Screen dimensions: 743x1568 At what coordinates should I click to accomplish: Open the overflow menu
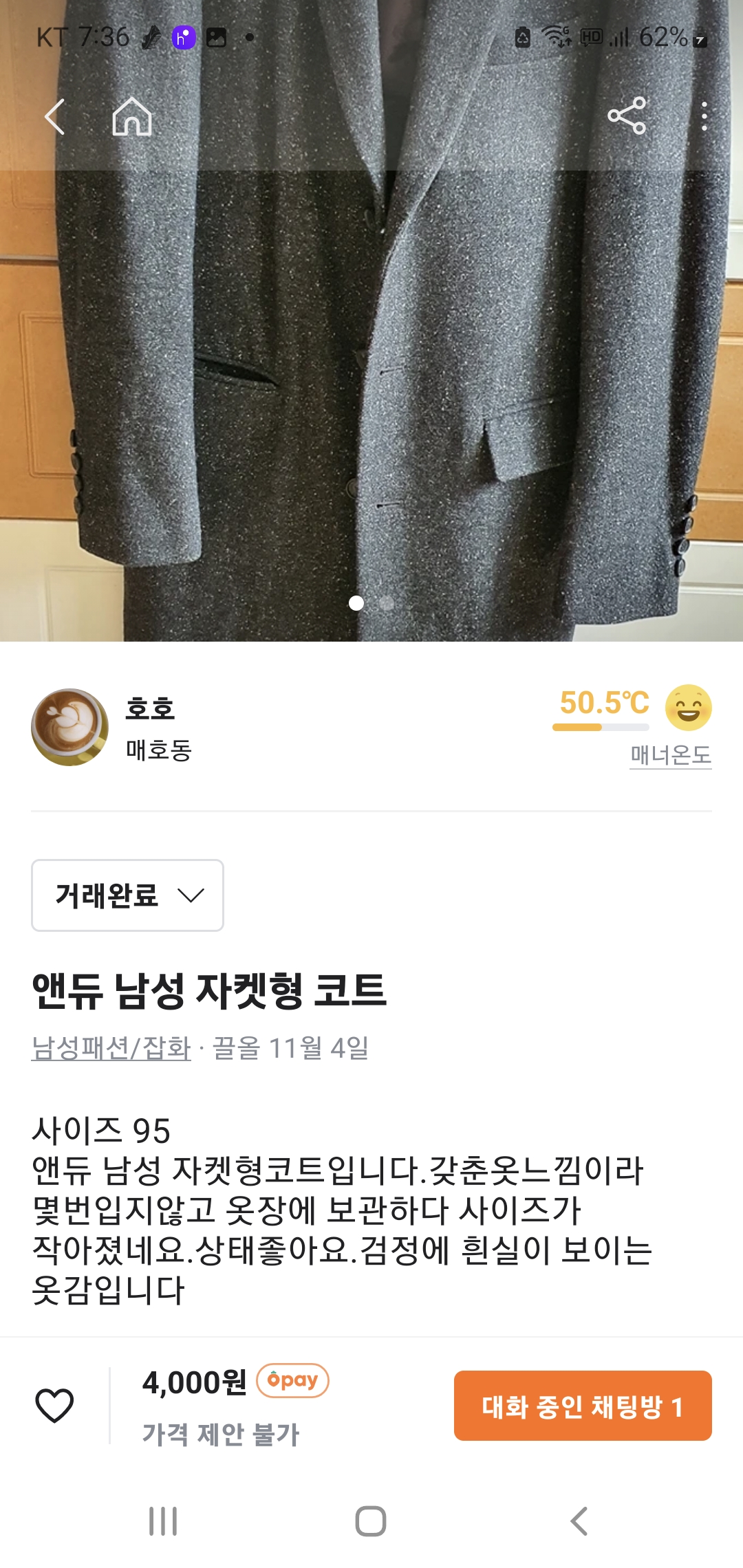coord(704,116)
